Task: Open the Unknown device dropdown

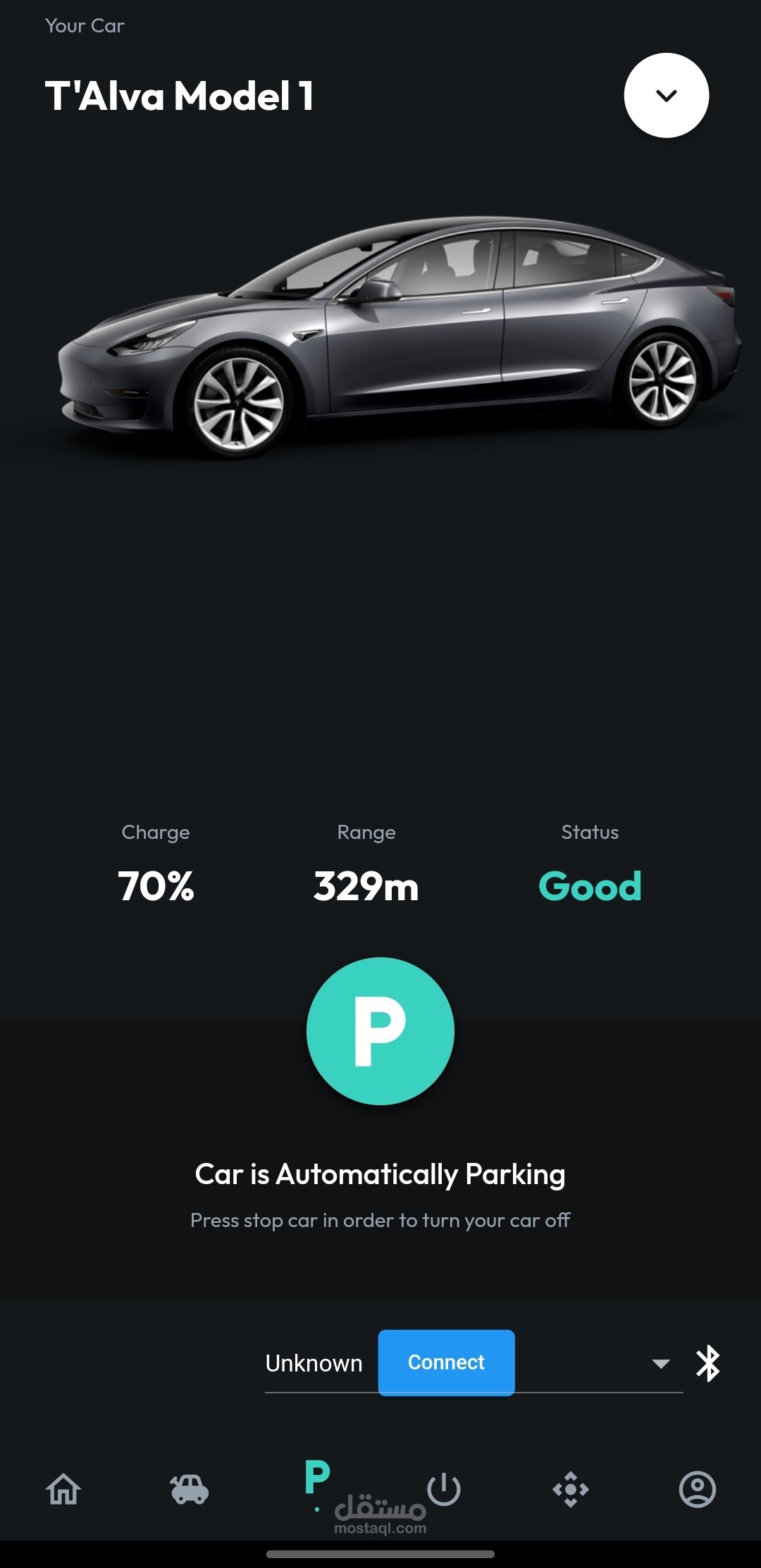Action: (x=474, y=1363)
